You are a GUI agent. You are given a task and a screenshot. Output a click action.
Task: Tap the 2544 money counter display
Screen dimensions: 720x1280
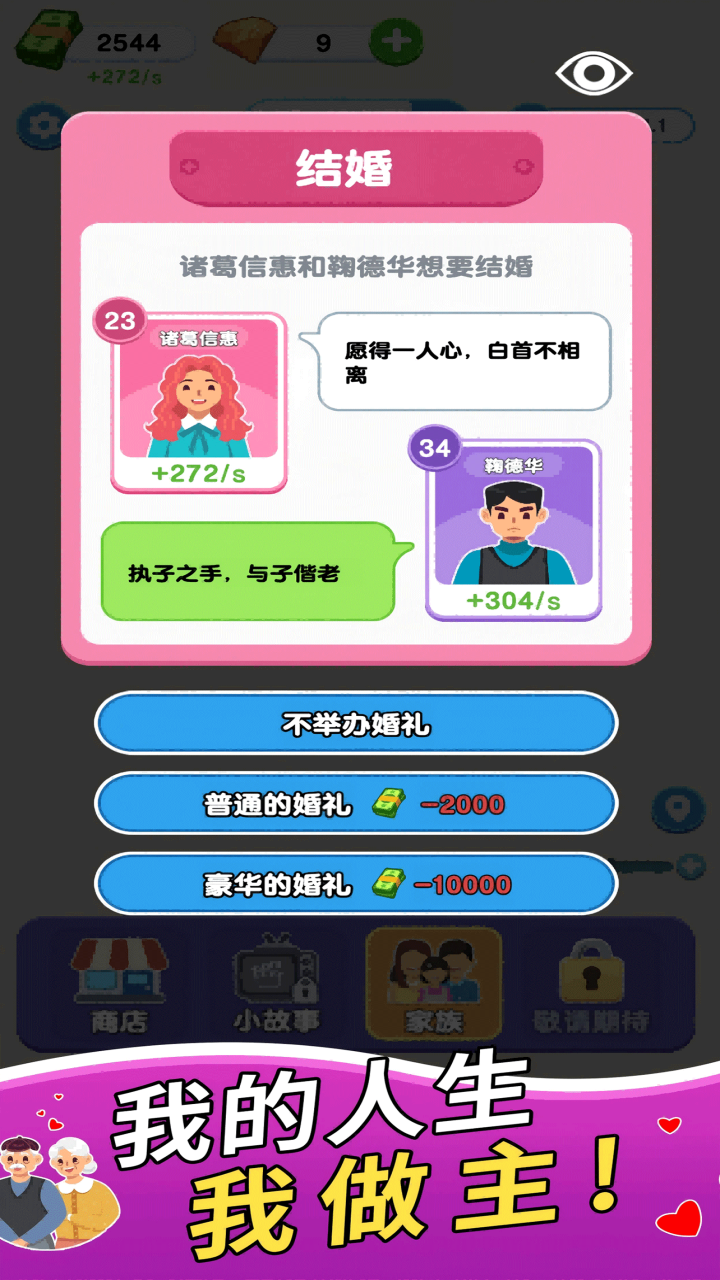pos(131,40)
